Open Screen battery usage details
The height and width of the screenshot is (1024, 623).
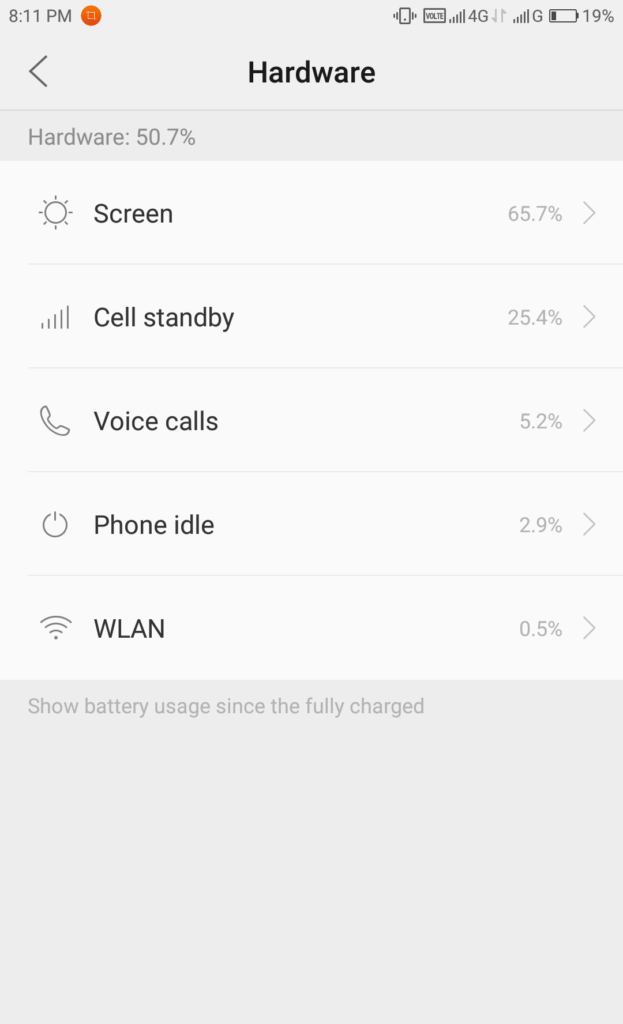tap(312, 213)
